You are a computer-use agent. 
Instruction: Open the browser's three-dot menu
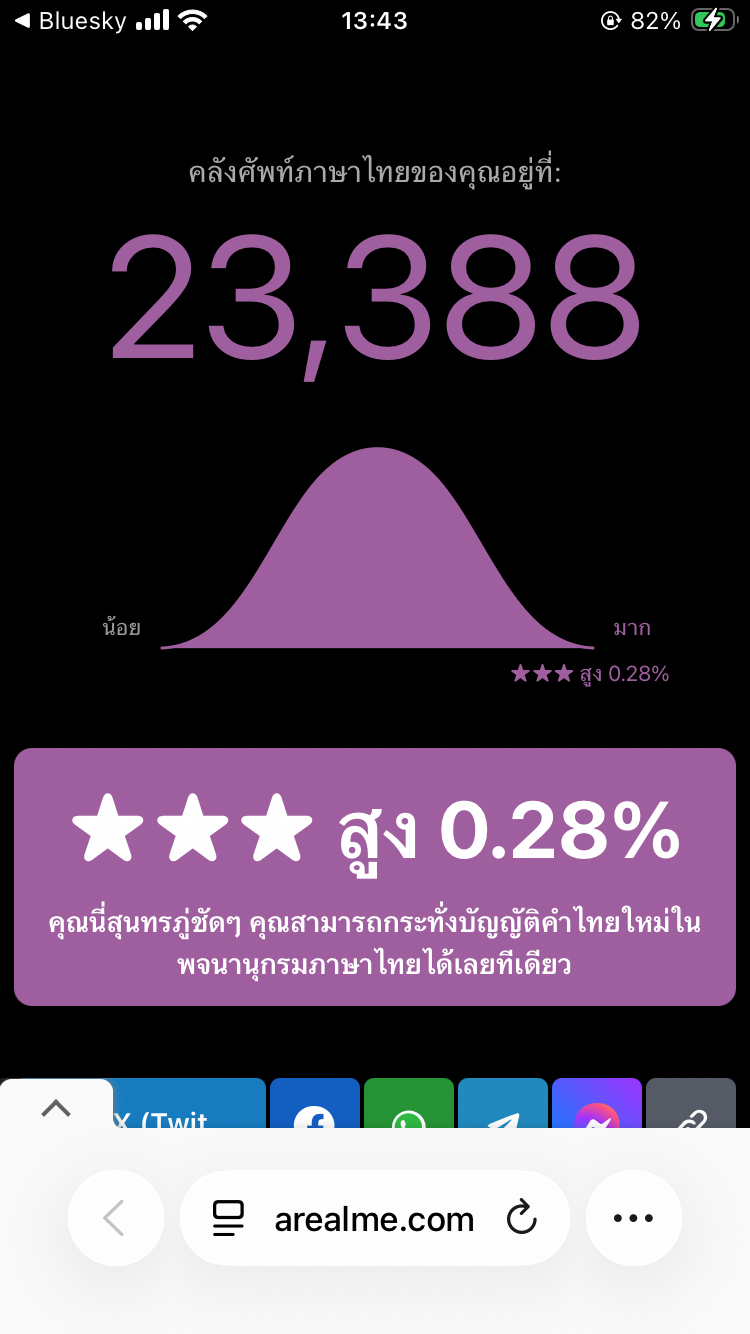pyautogui.click(x=633, y=1218)
